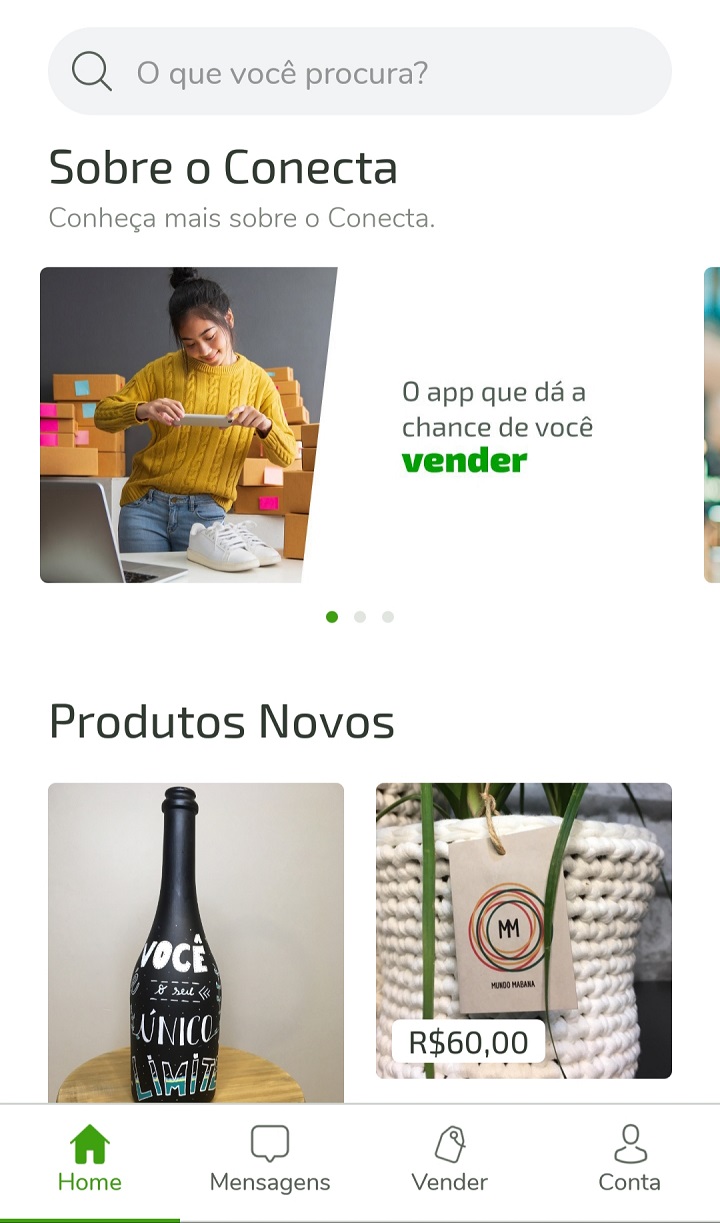Viewport: 720px width, 1223px height.
Task: Switch to the Mensagens tab
Action: [270, 1160]
